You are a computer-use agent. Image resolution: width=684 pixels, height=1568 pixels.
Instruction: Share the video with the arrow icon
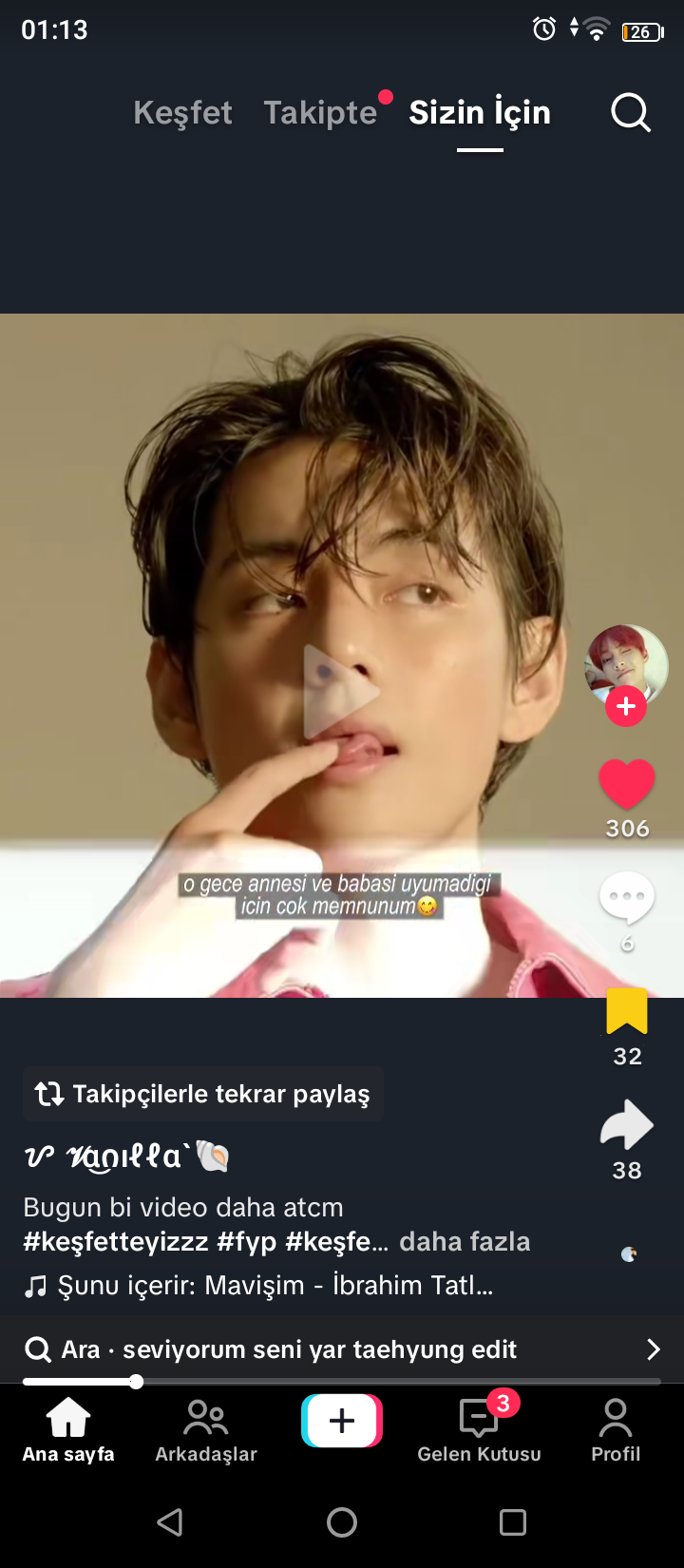pyautogui.click(x=627, y=1125)
